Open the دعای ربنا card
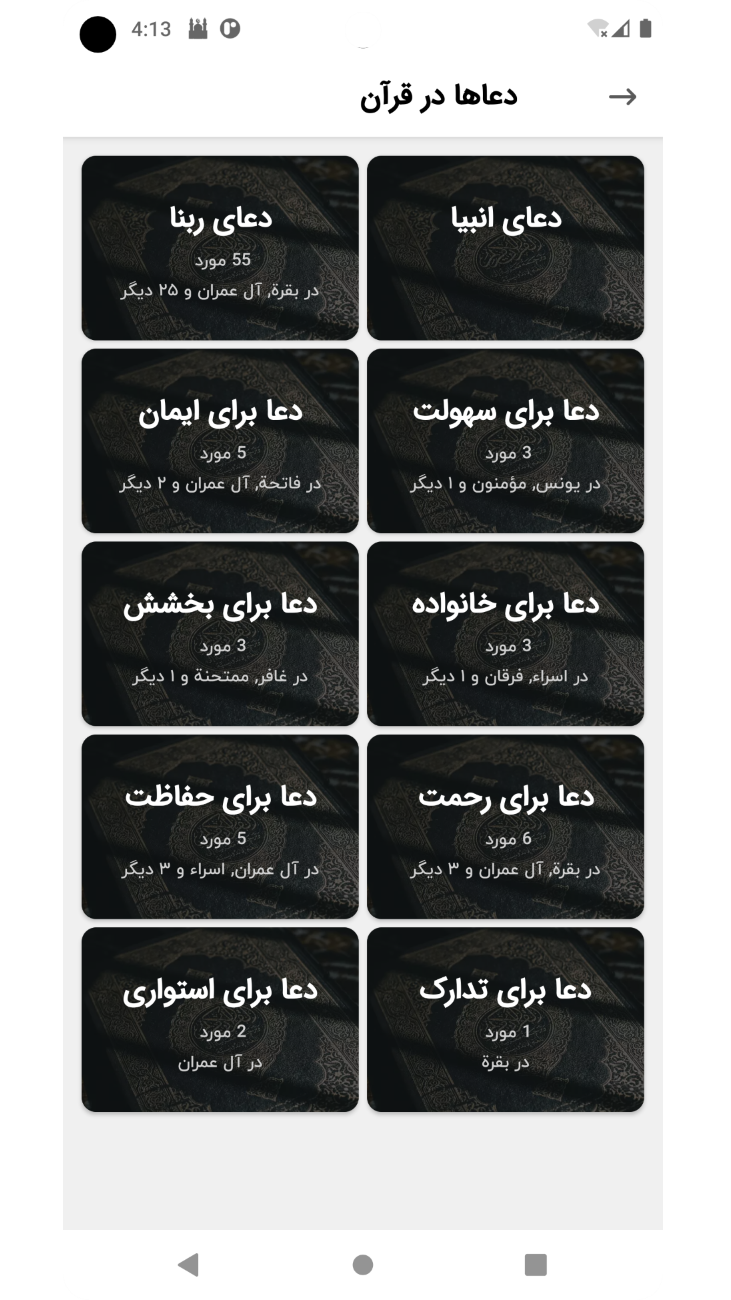Screen dimensions: 731x1300 pyautogui.click(x=220, y=248)
